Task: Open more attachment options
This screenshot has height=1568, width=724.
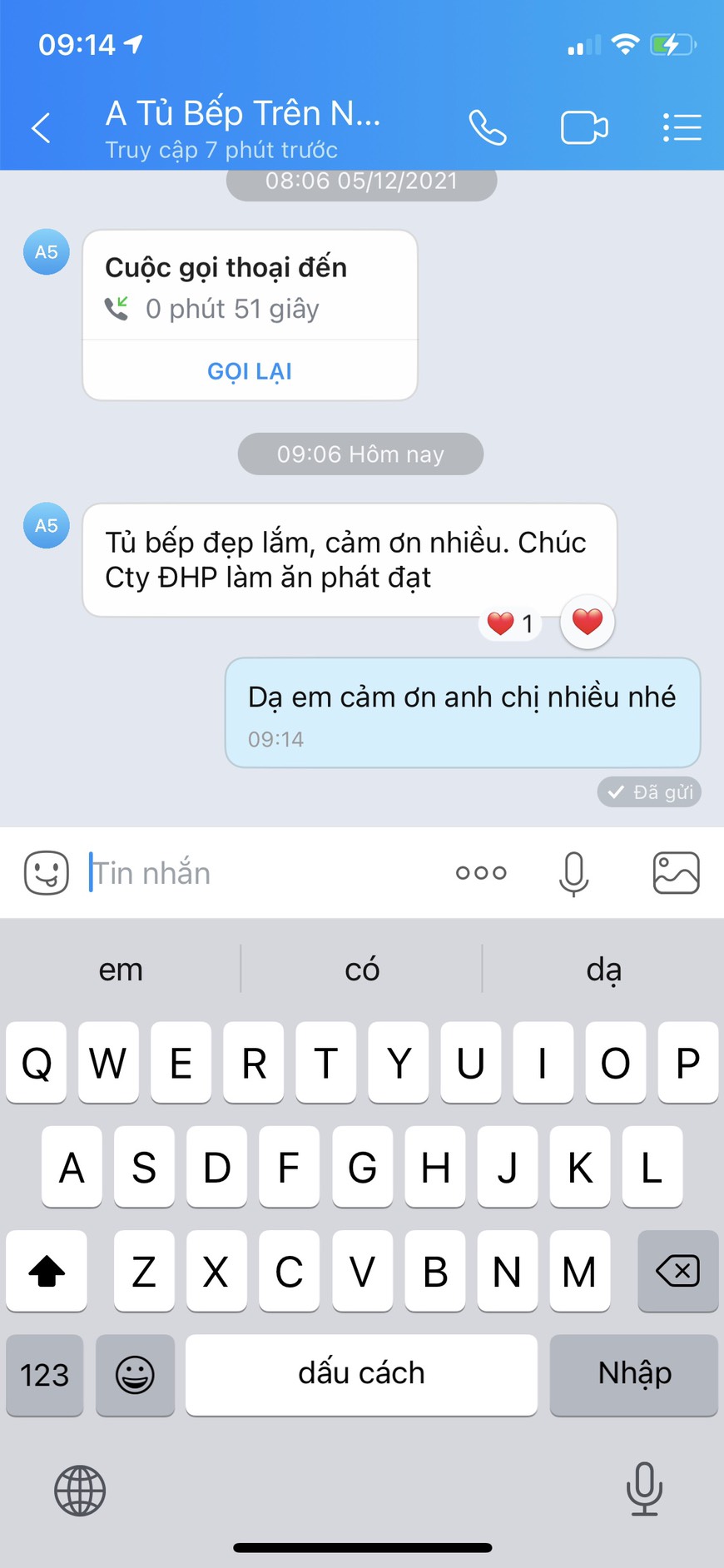Action: [481, 873]
